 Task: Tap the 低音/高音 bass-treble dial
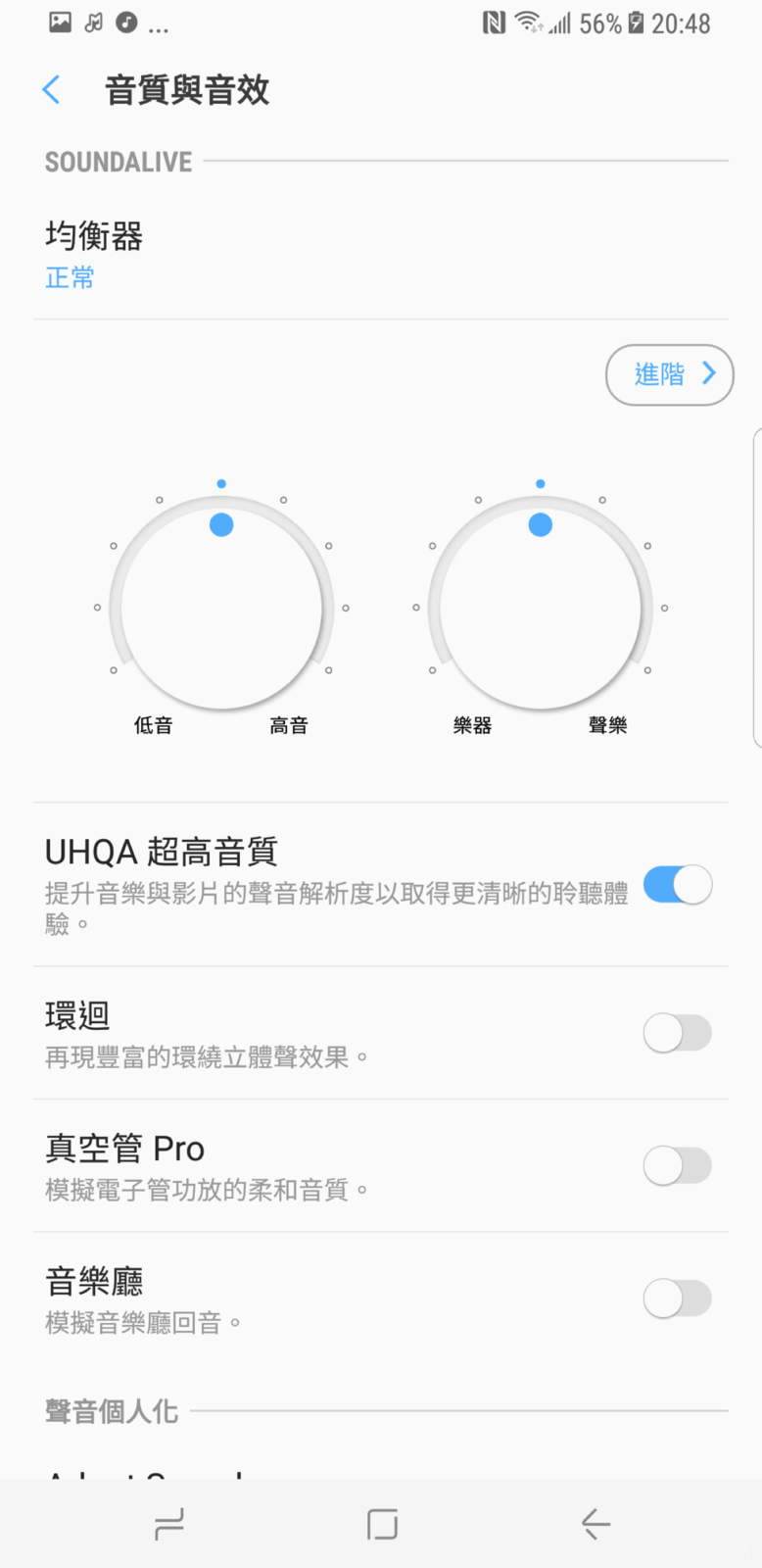tap(221, 608)
